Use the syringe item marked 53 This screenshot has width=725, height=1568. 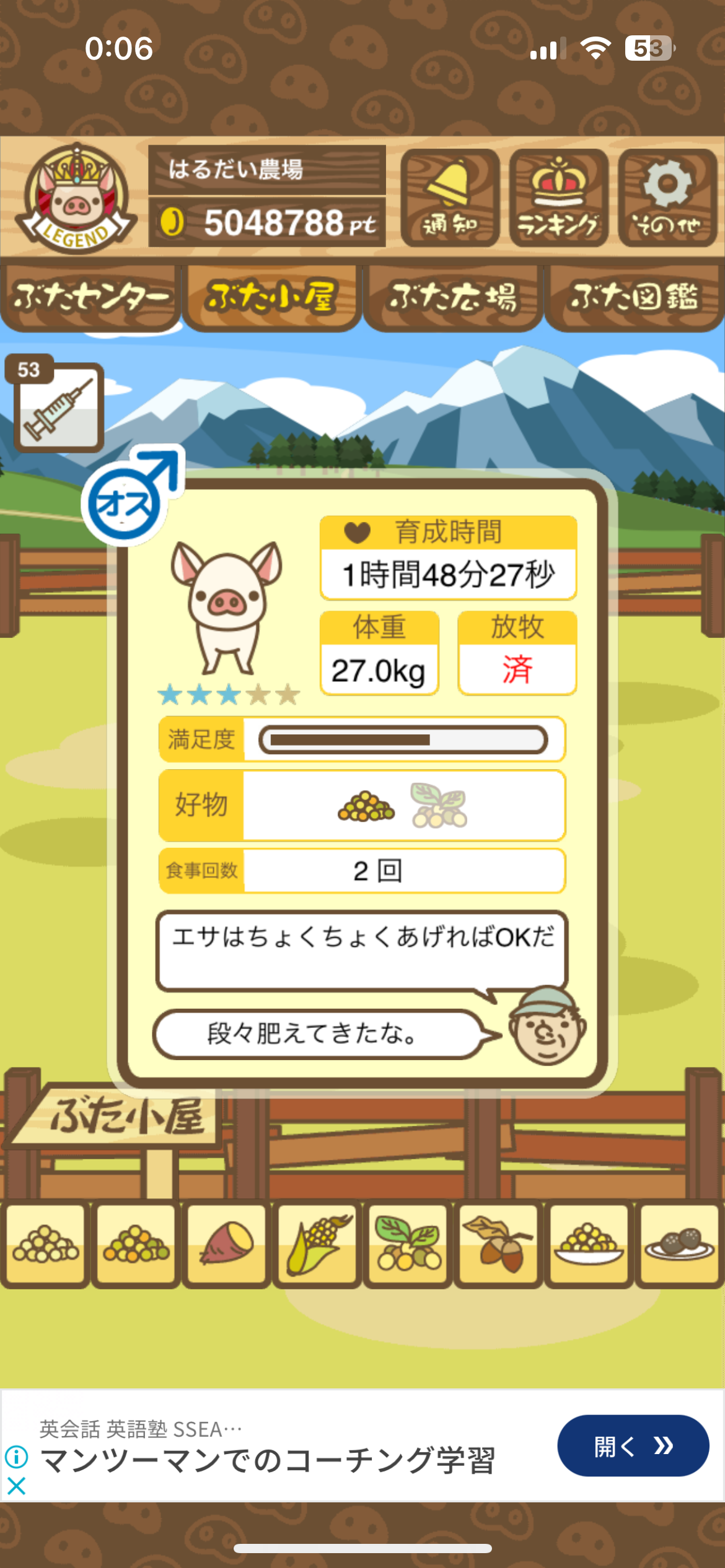point(59,406)
